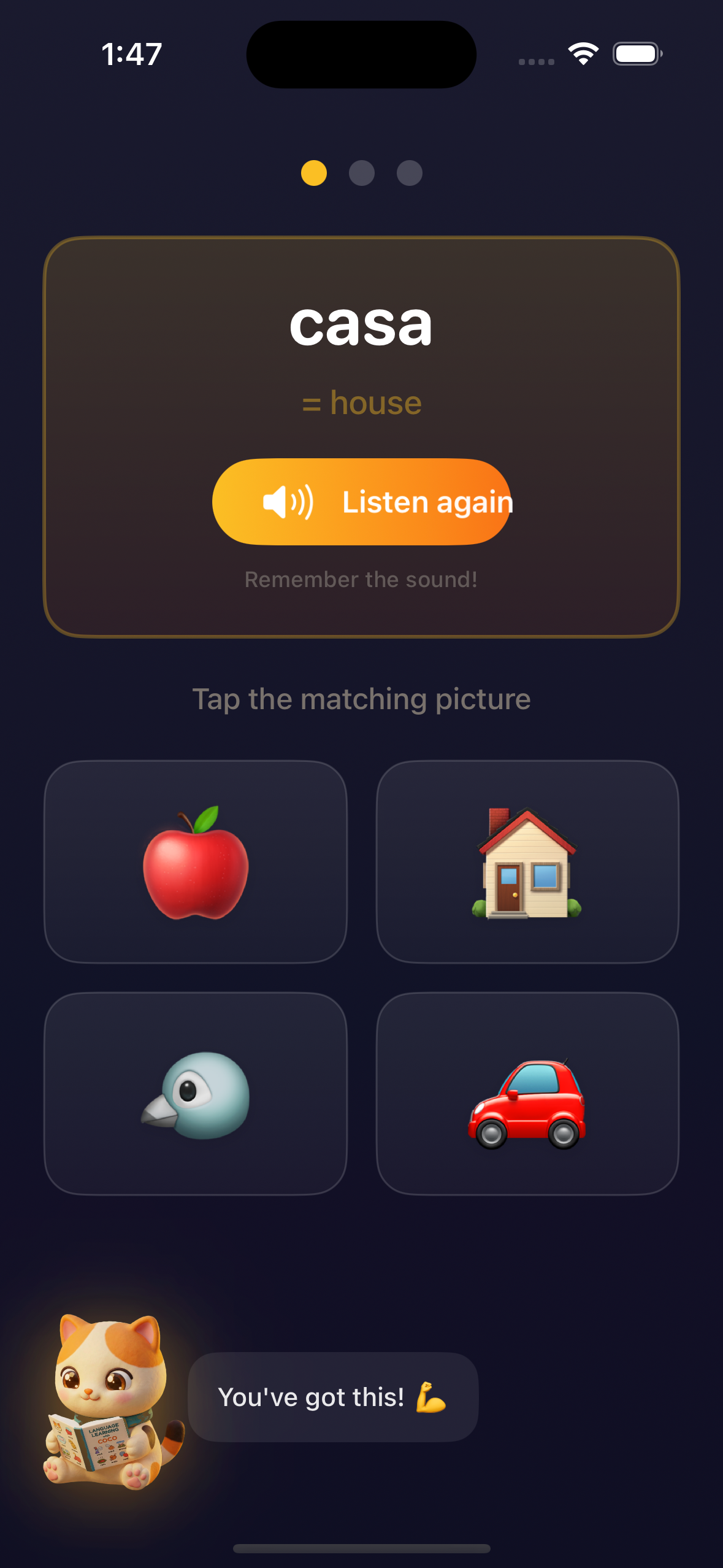Select the second page dot
The height and width of the screenshot is (1568, 723).
[x=361, y=174]
